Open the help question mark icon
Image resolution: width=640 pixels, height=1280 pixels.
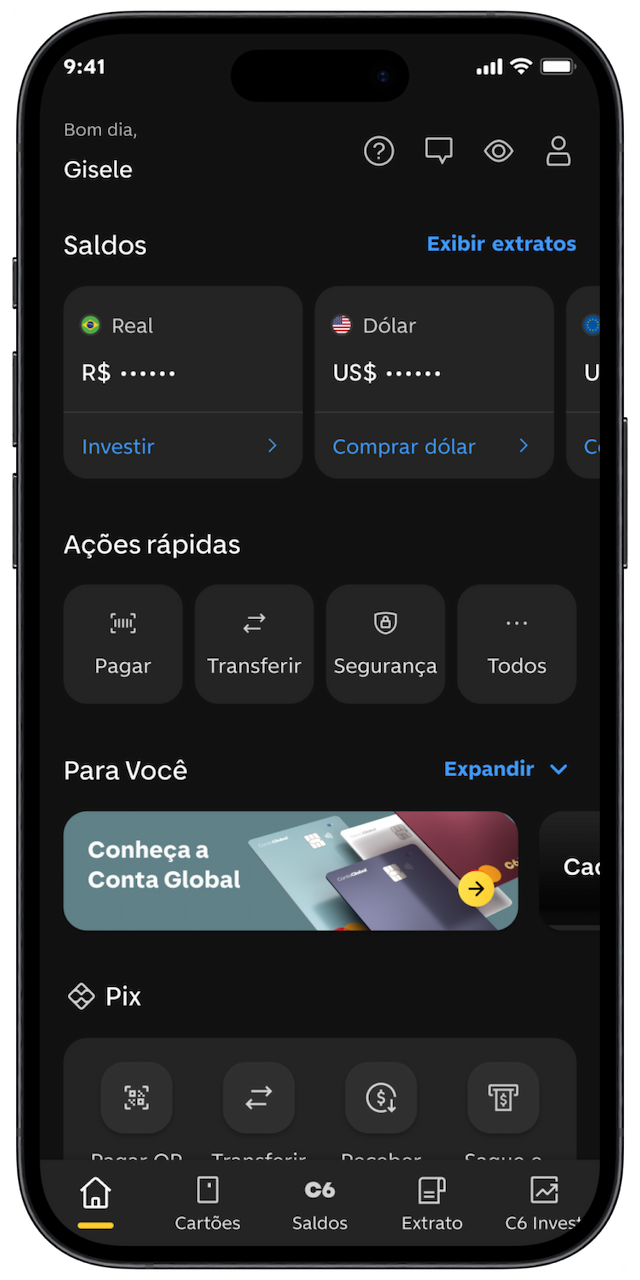pyautogui.click(x=379, y=151)
